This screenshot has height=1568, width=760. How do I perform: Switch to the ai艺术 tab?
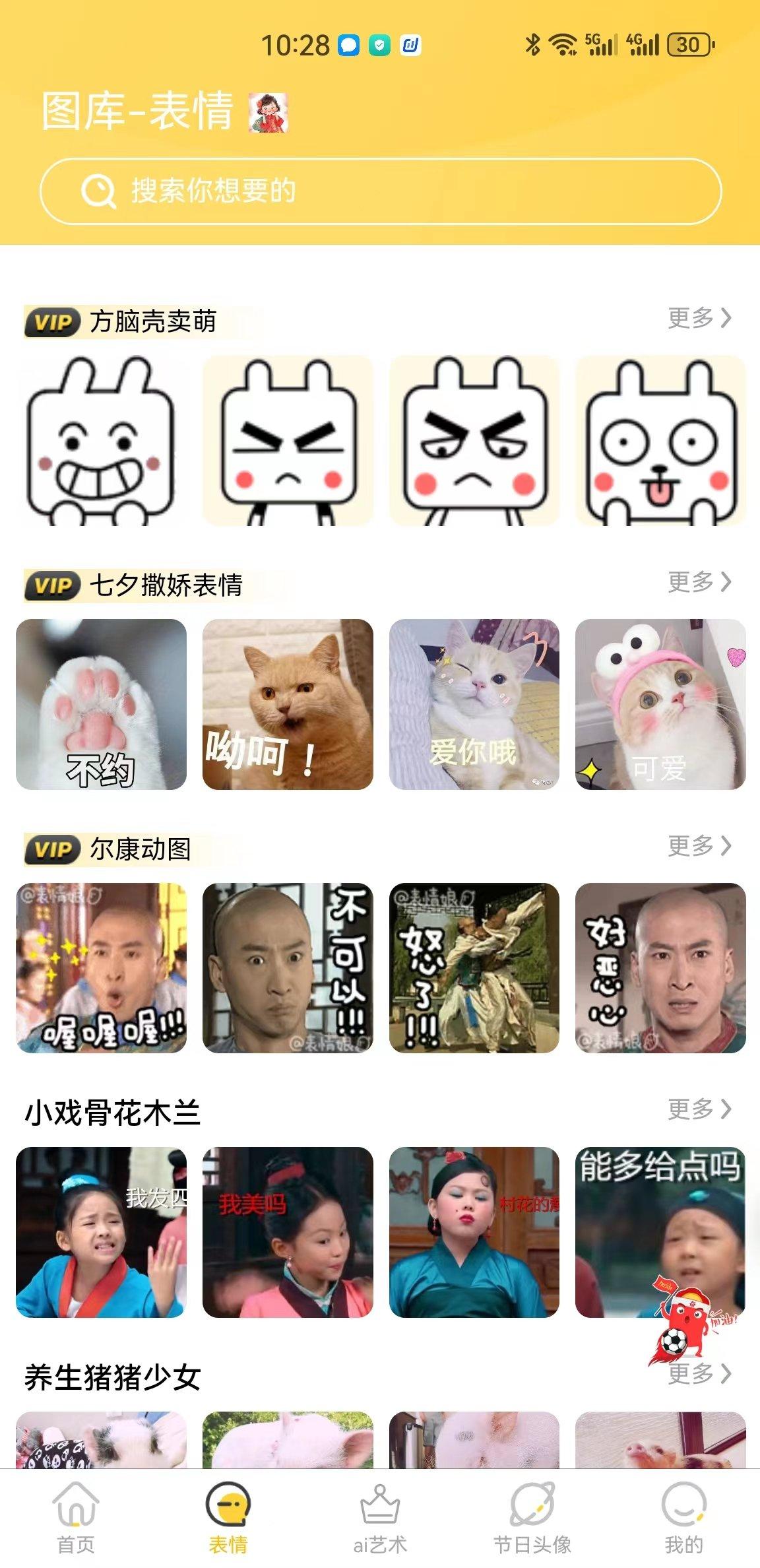(x=380, y=1519)
